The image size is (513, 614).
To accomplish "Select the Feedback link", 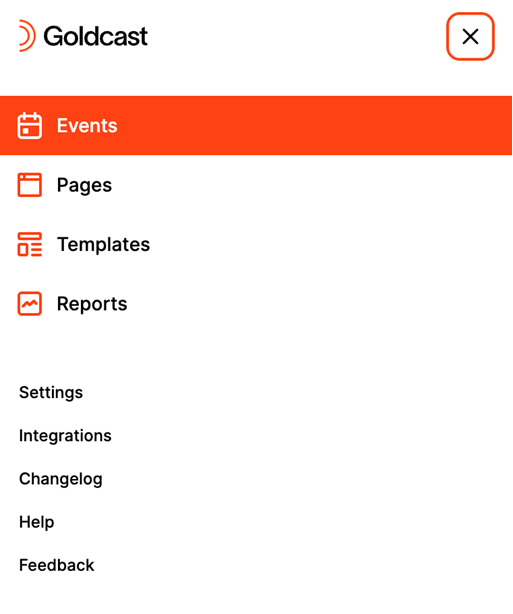I will tap(57, 565).
